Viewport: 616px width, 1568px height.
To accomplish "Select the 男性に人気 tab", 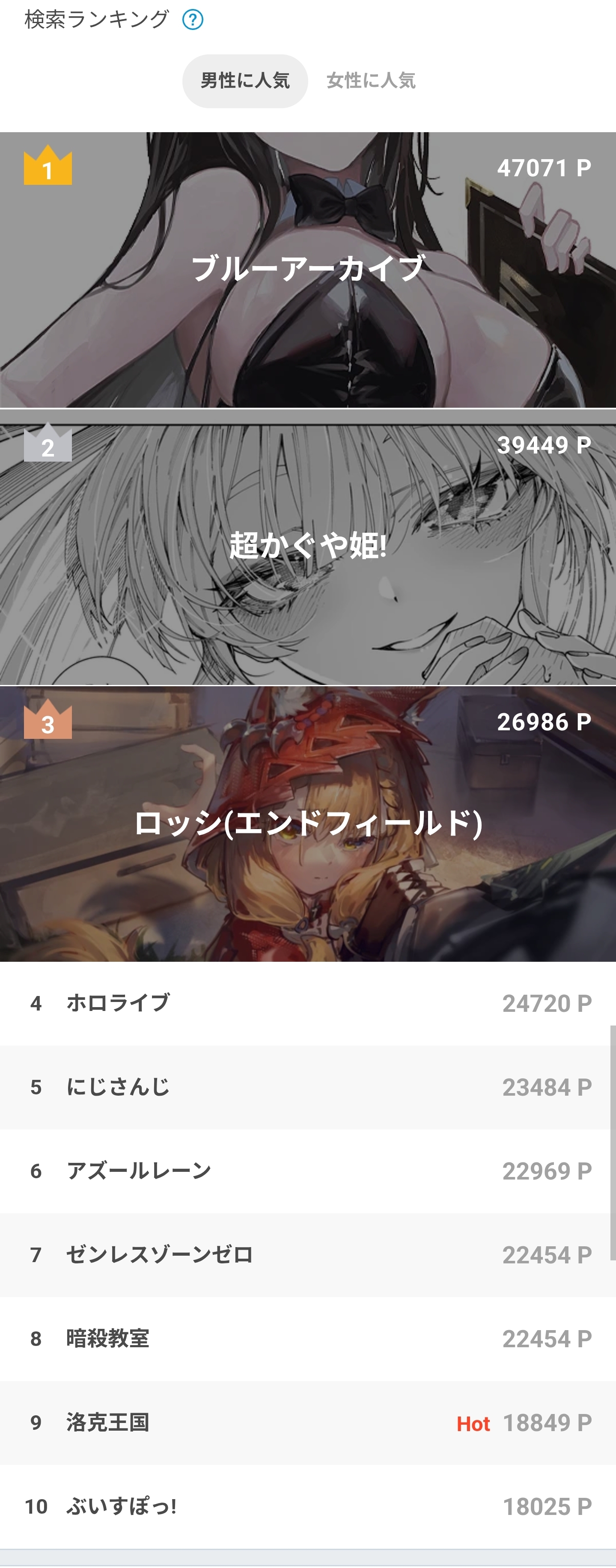I will point(245,80).
